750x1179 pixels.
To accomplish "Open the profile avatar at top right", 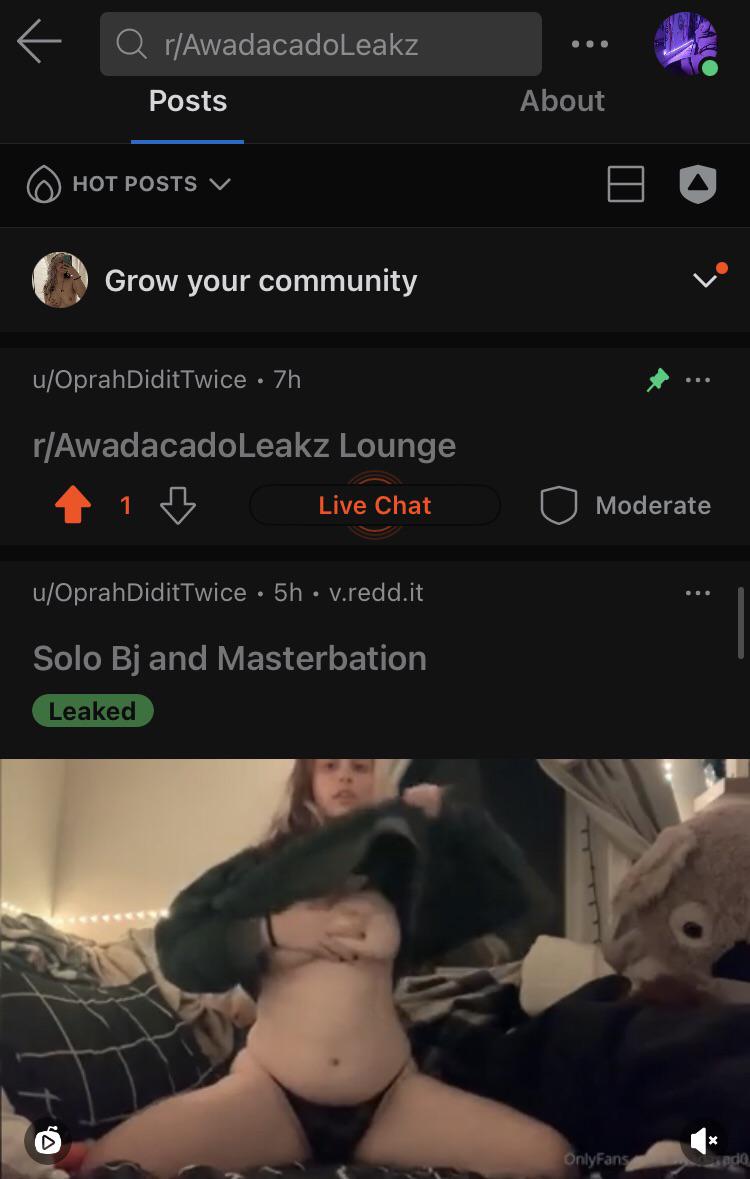I will 685,44.
